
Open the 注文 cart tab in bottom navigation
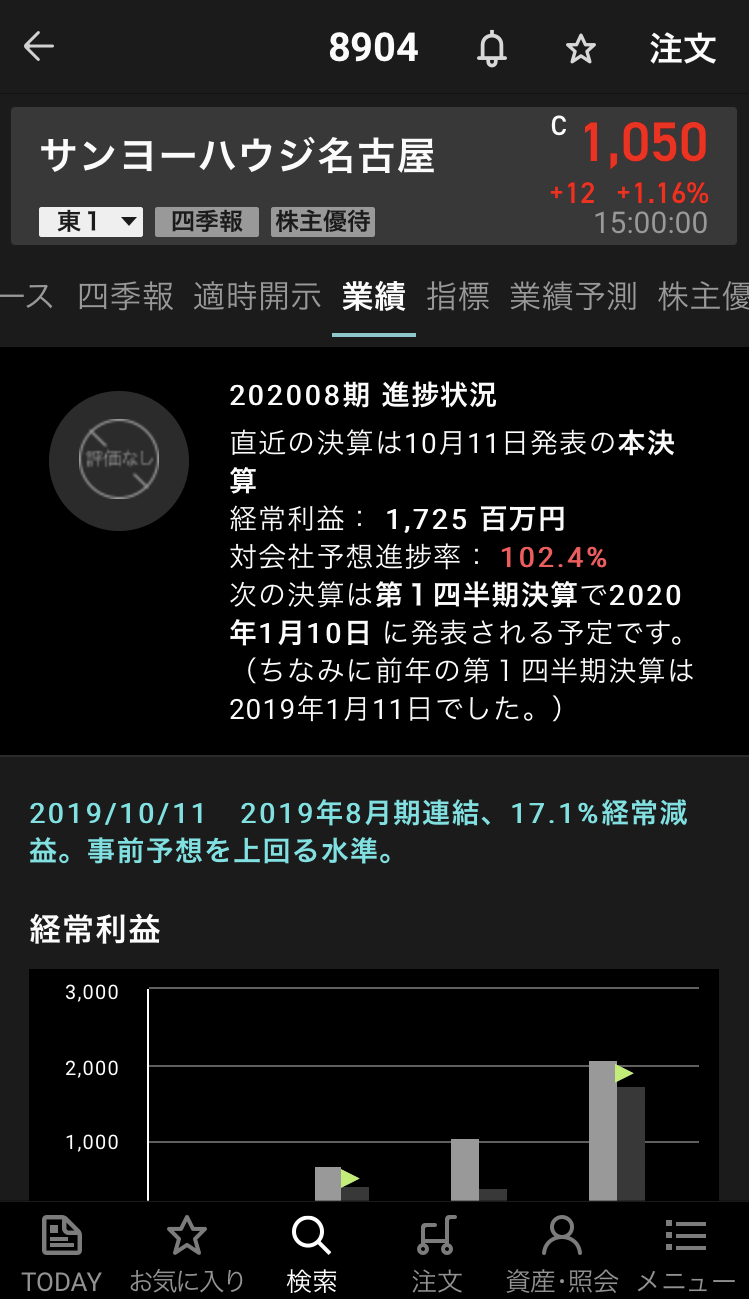(x=437, y=1251)
